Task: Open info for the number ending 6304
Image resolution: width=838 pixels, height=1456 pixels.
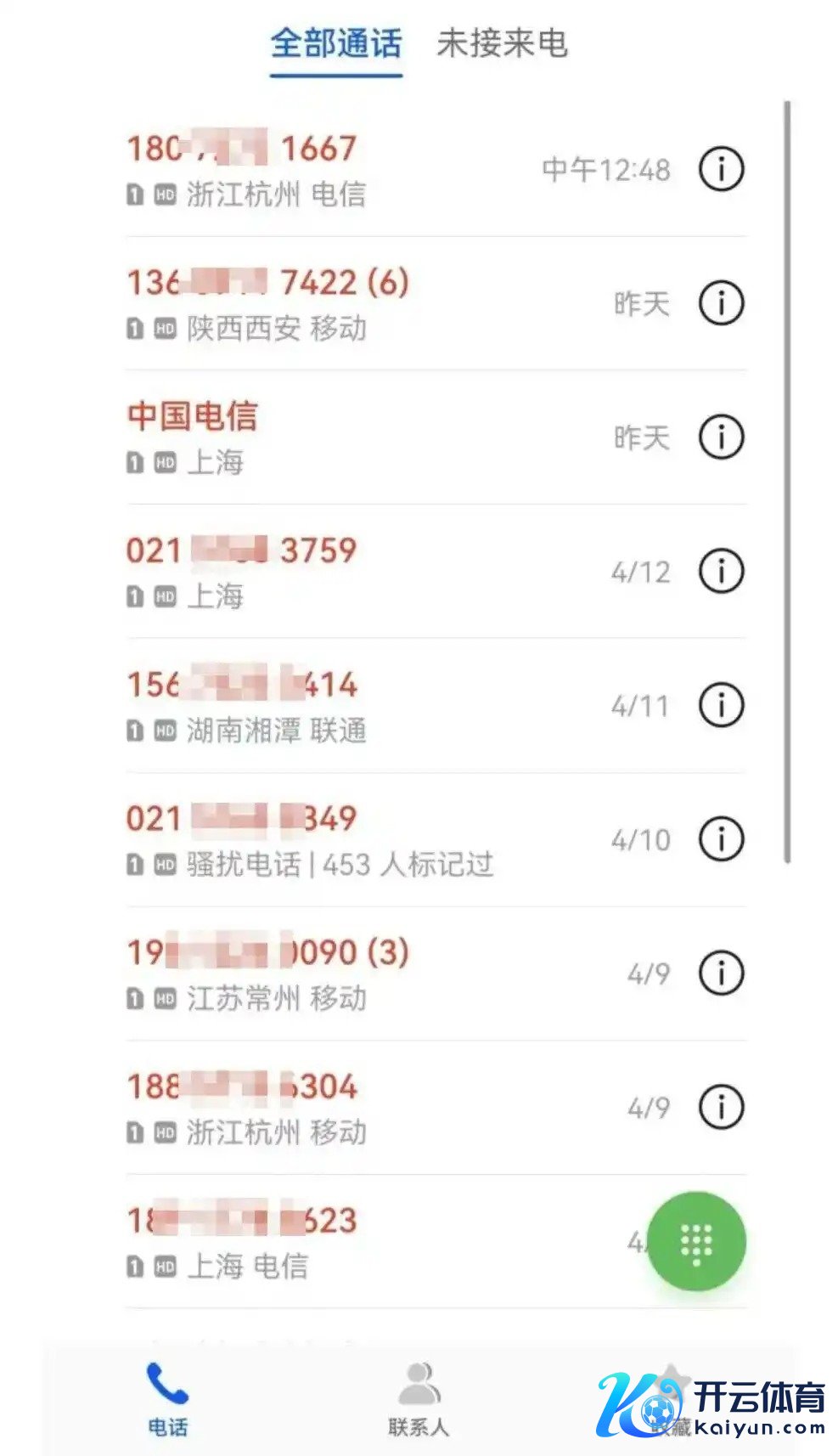Action: click(x=721, y=1107)
